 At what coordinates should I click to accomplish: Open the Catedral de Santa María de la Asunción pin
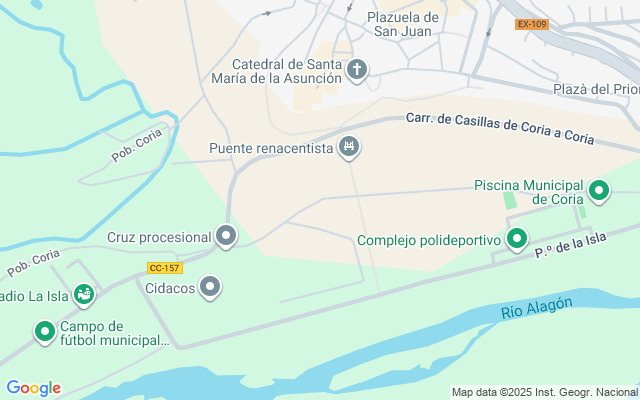pyautogui.click(x=357, y=70)
